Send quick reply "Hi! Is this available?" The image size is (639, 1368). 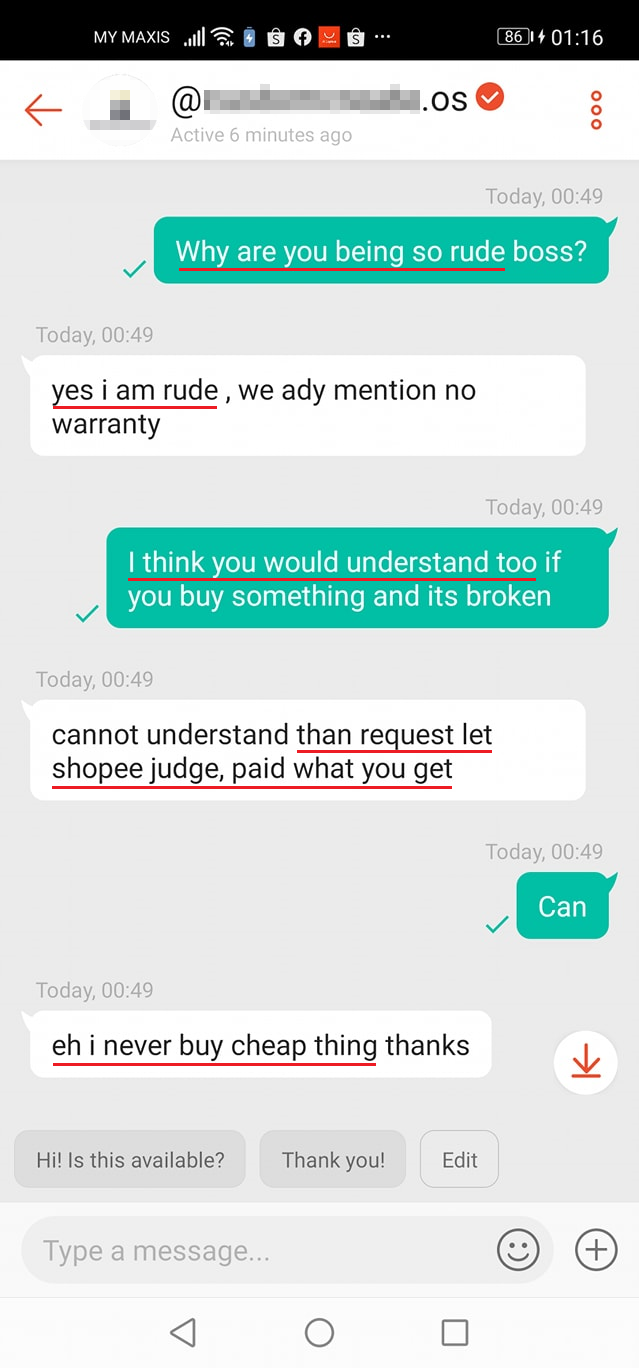pyautogui.click(x=130, y=1160)
